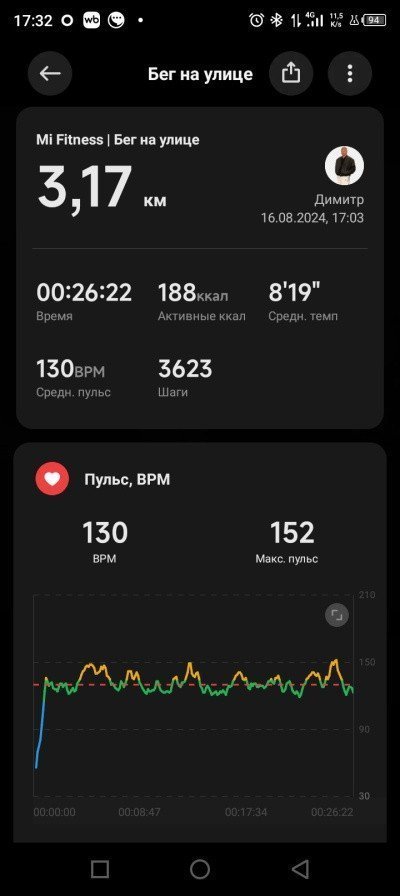Open recent apps with the square button

pos(100,869)
